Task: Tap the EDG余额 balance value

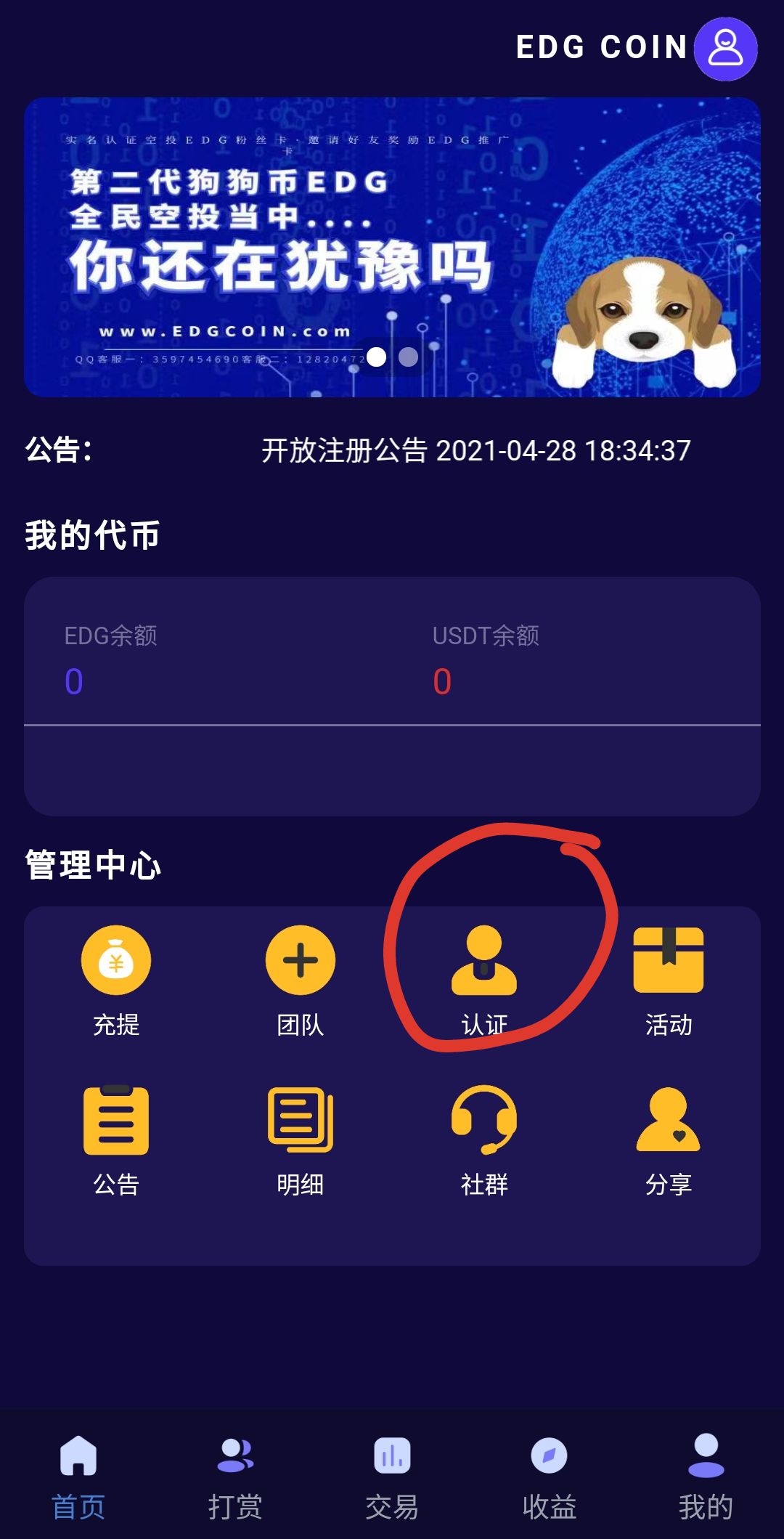Action: [x=72, y=681]
